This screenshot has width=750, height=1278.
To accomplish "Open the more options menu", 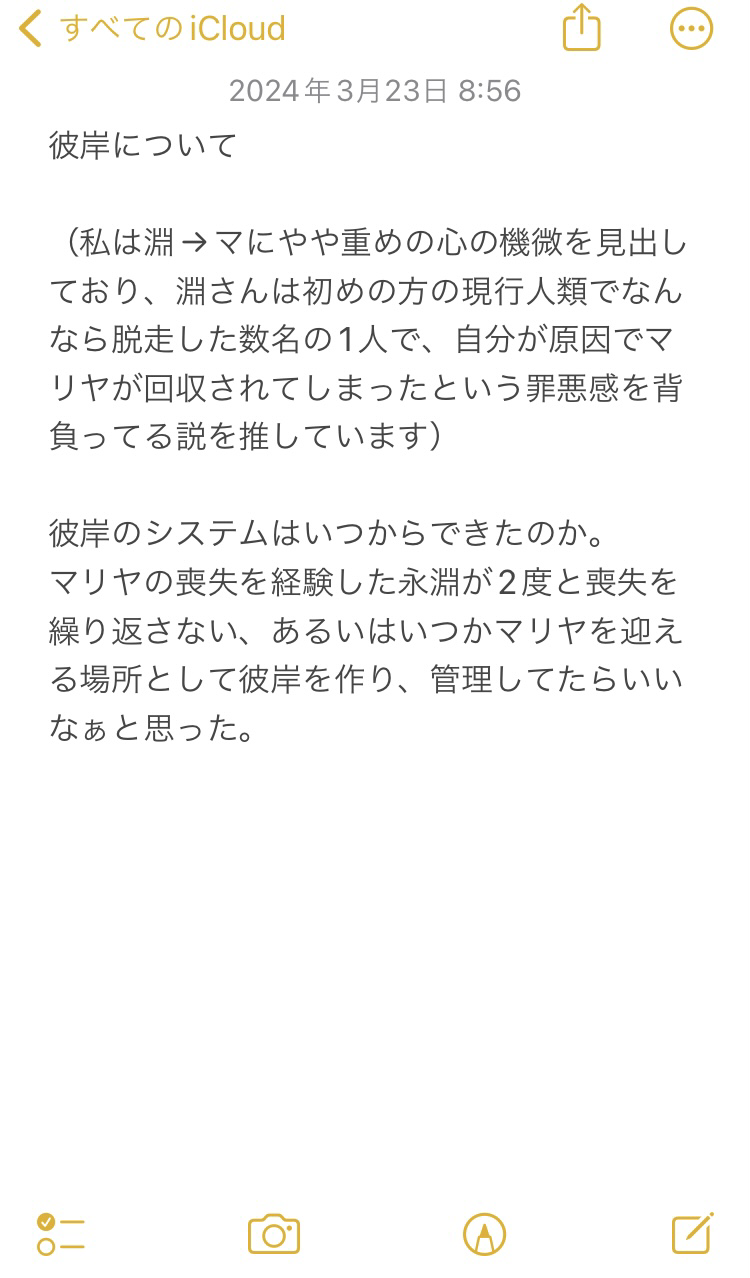I will pos(691,28).
